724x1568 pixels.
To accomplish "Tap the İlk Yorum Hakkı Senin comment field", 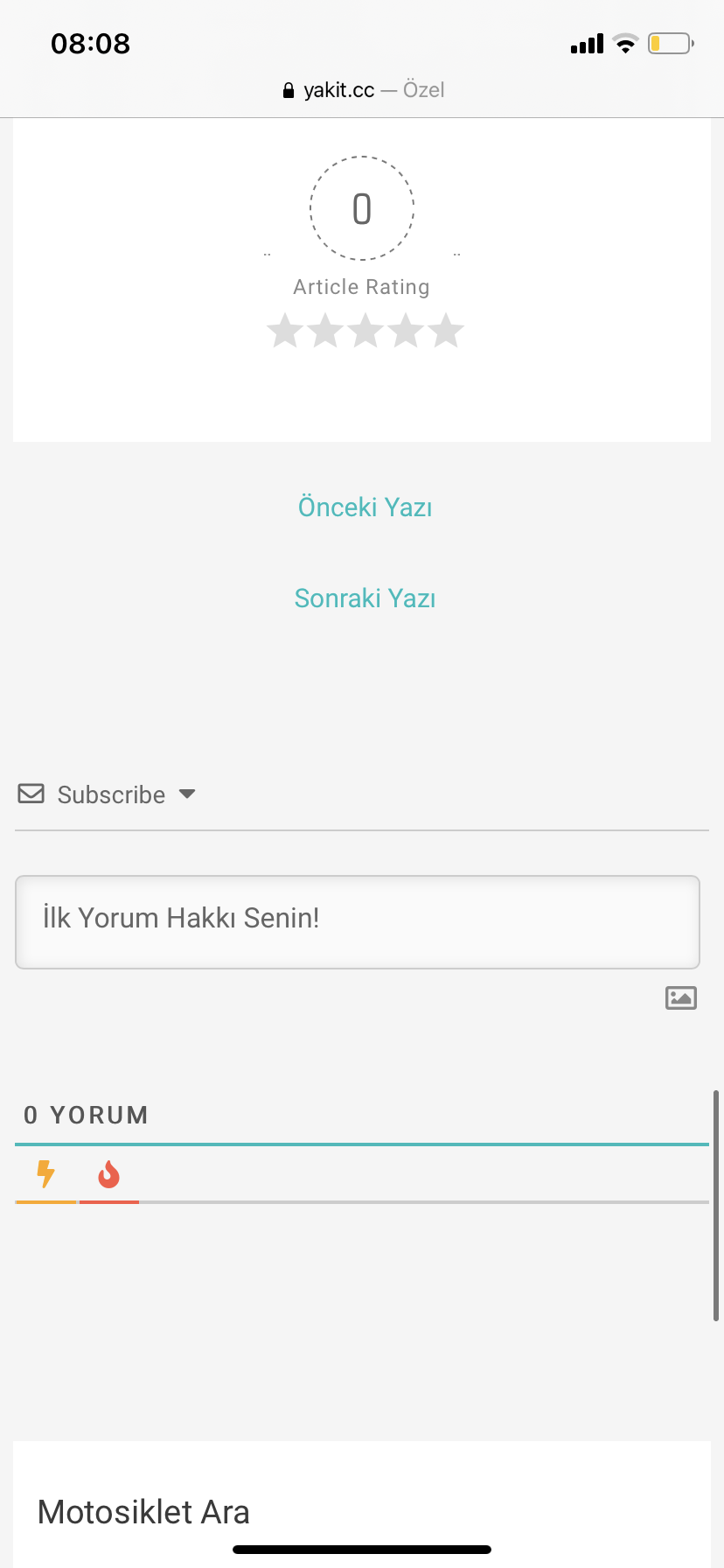I will [x=358, y=922].
